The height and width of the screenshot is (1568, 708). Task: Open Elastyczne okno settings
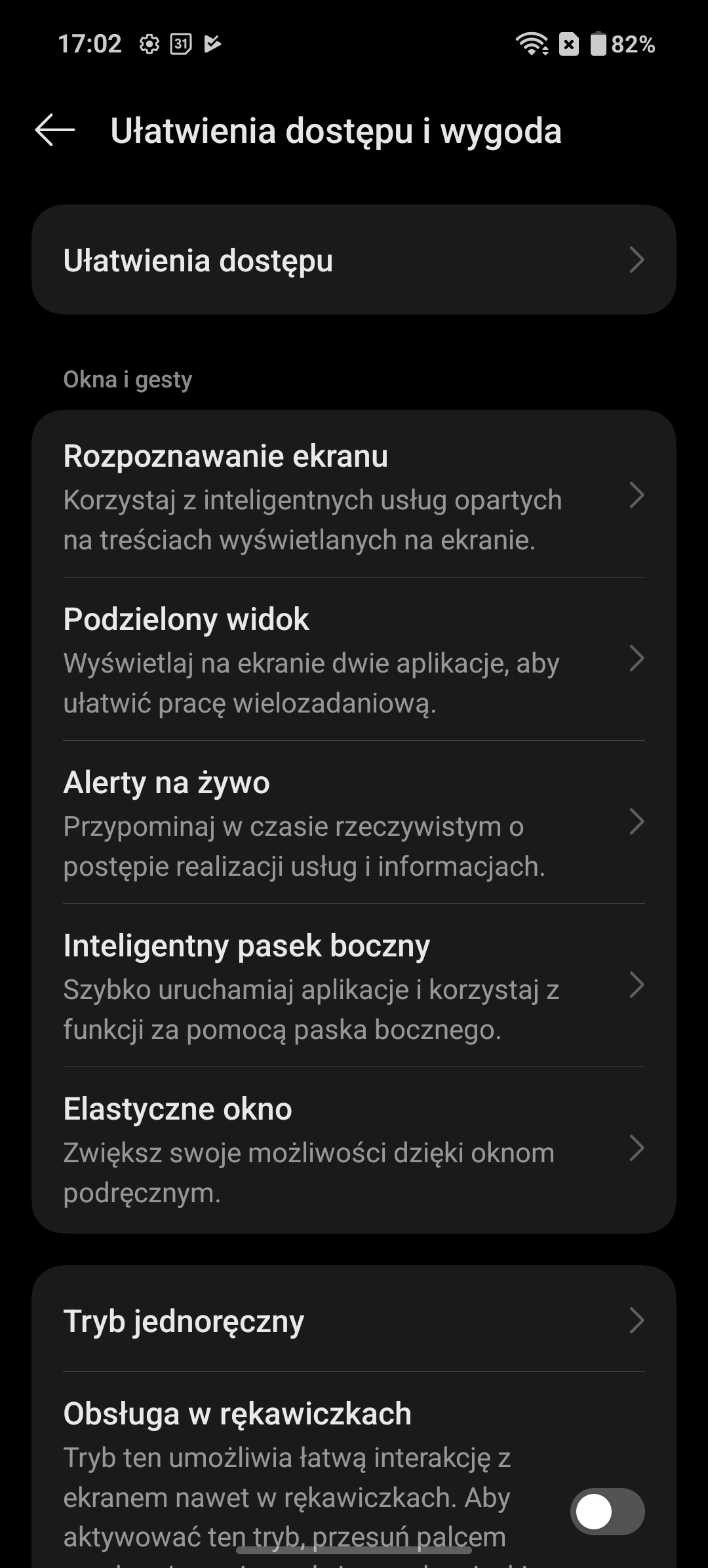354,1149
